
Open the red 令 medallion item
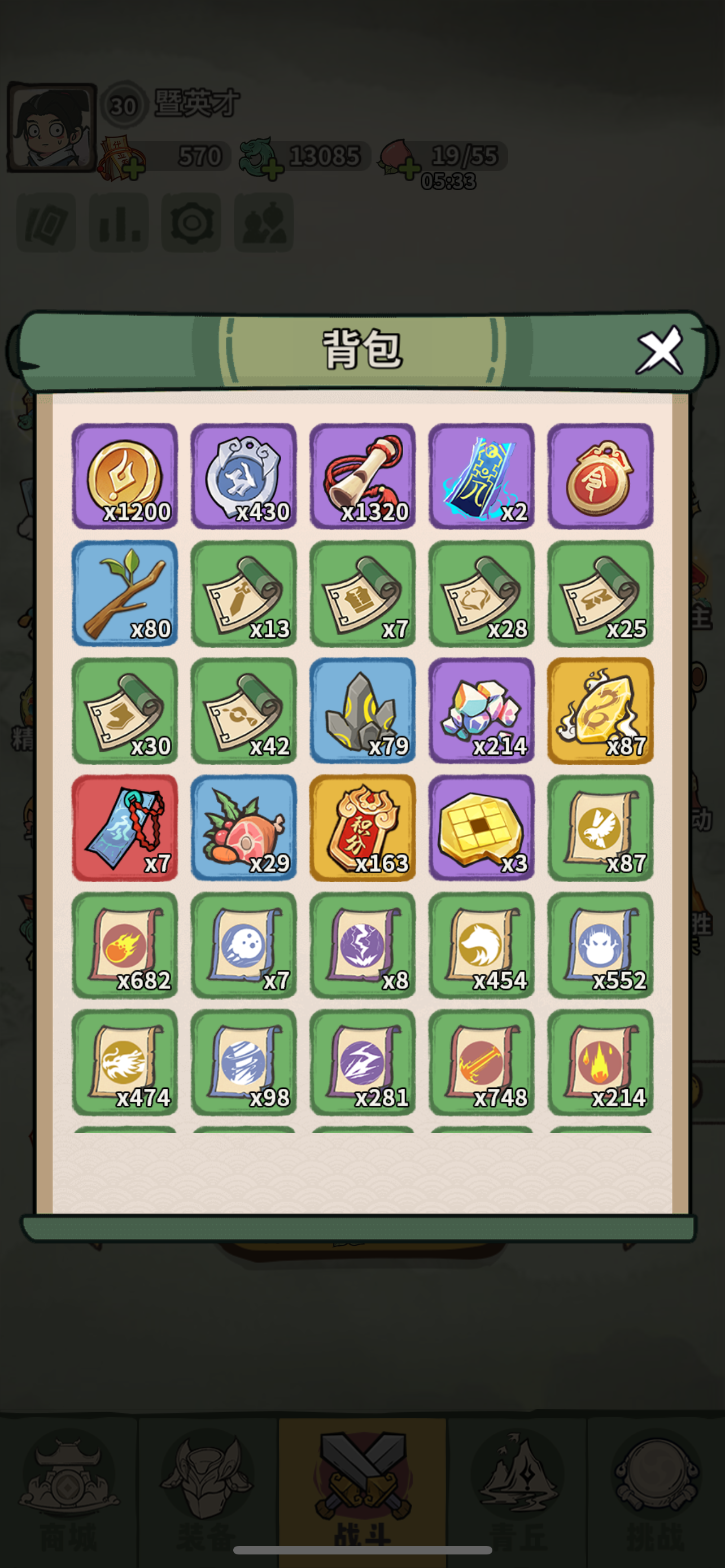600,475
